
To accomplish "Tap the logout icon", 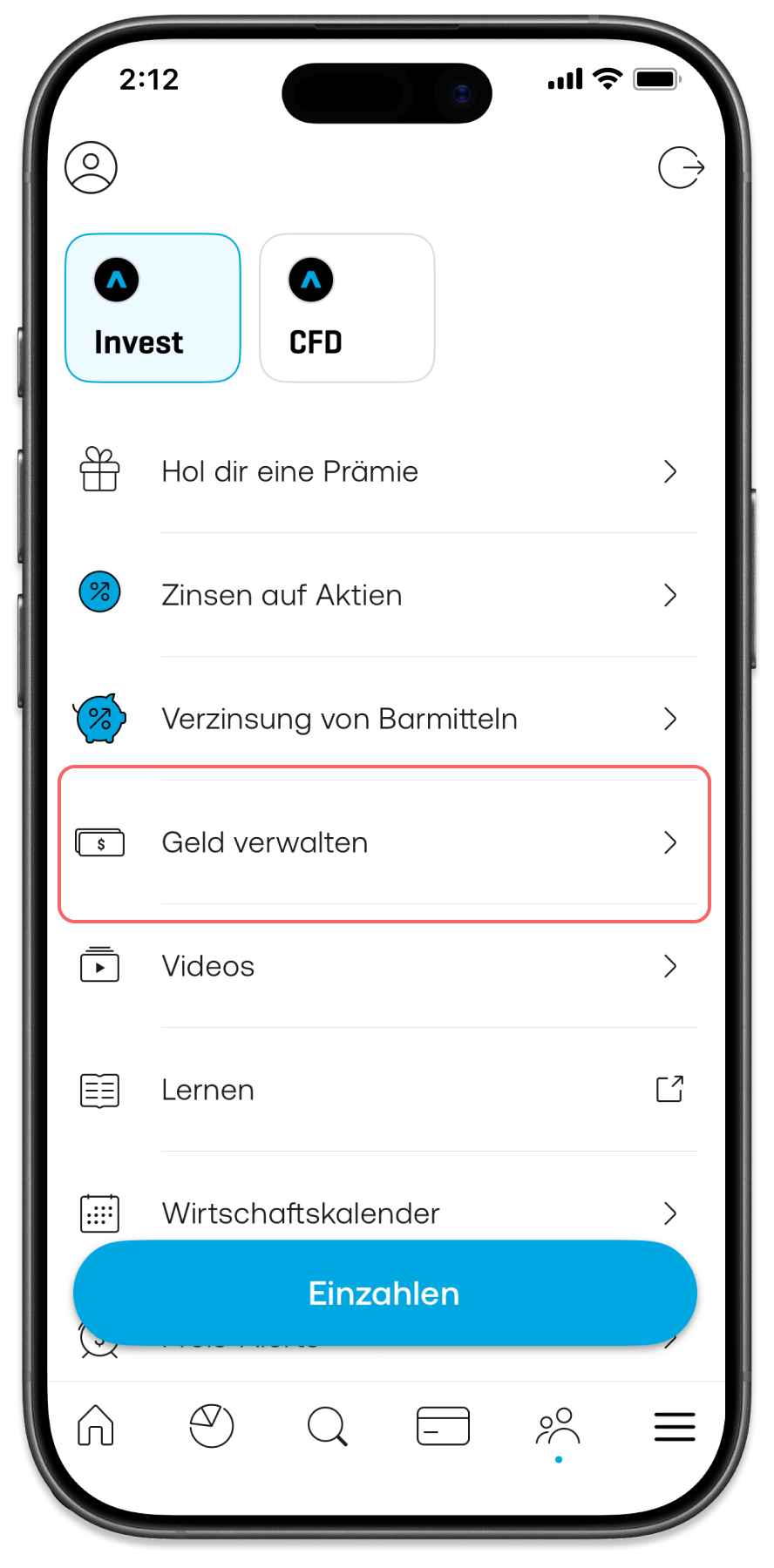I will click(x=681, y=167).
